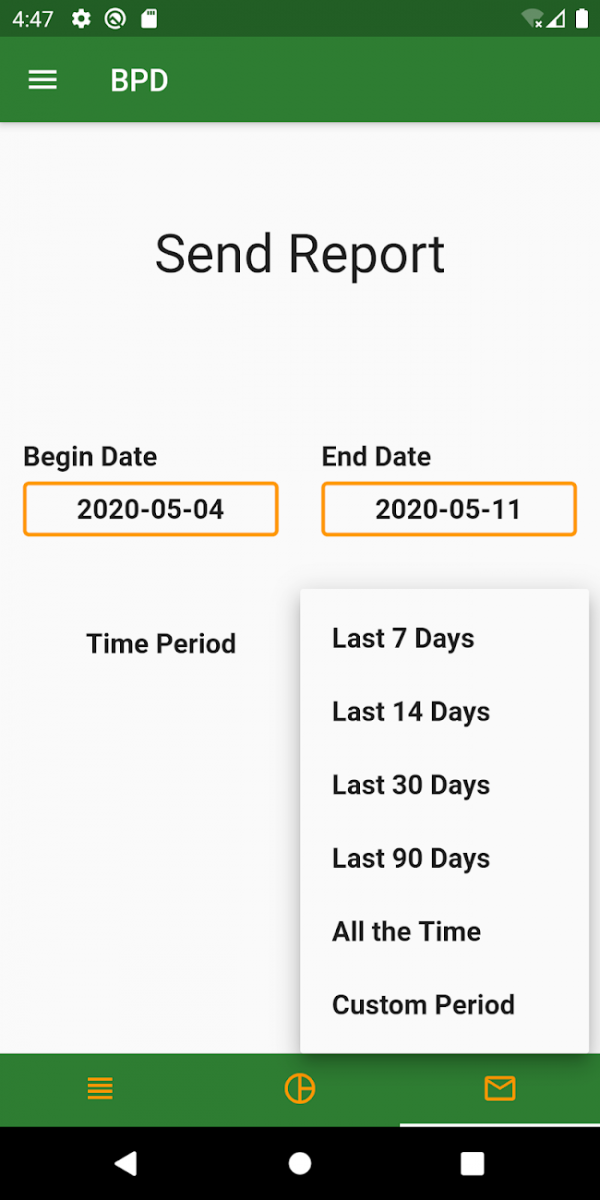Open the hamburger navigation drawer
The width and height of the screenshot is (600, 1200).
point(42,80)
